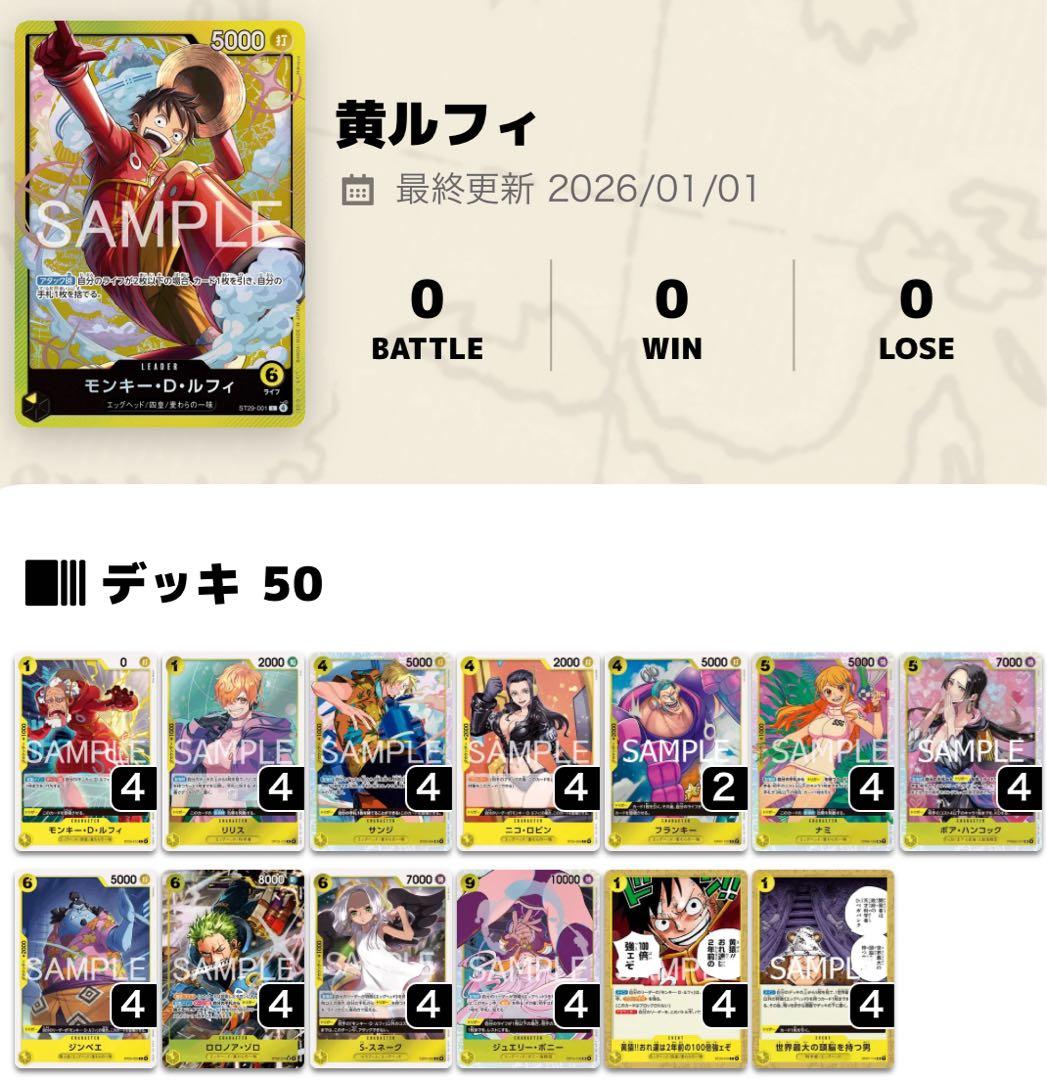This screenshot has height=1080, width=1047.
Task: Open the フランキー card
Action: point(675,752)
